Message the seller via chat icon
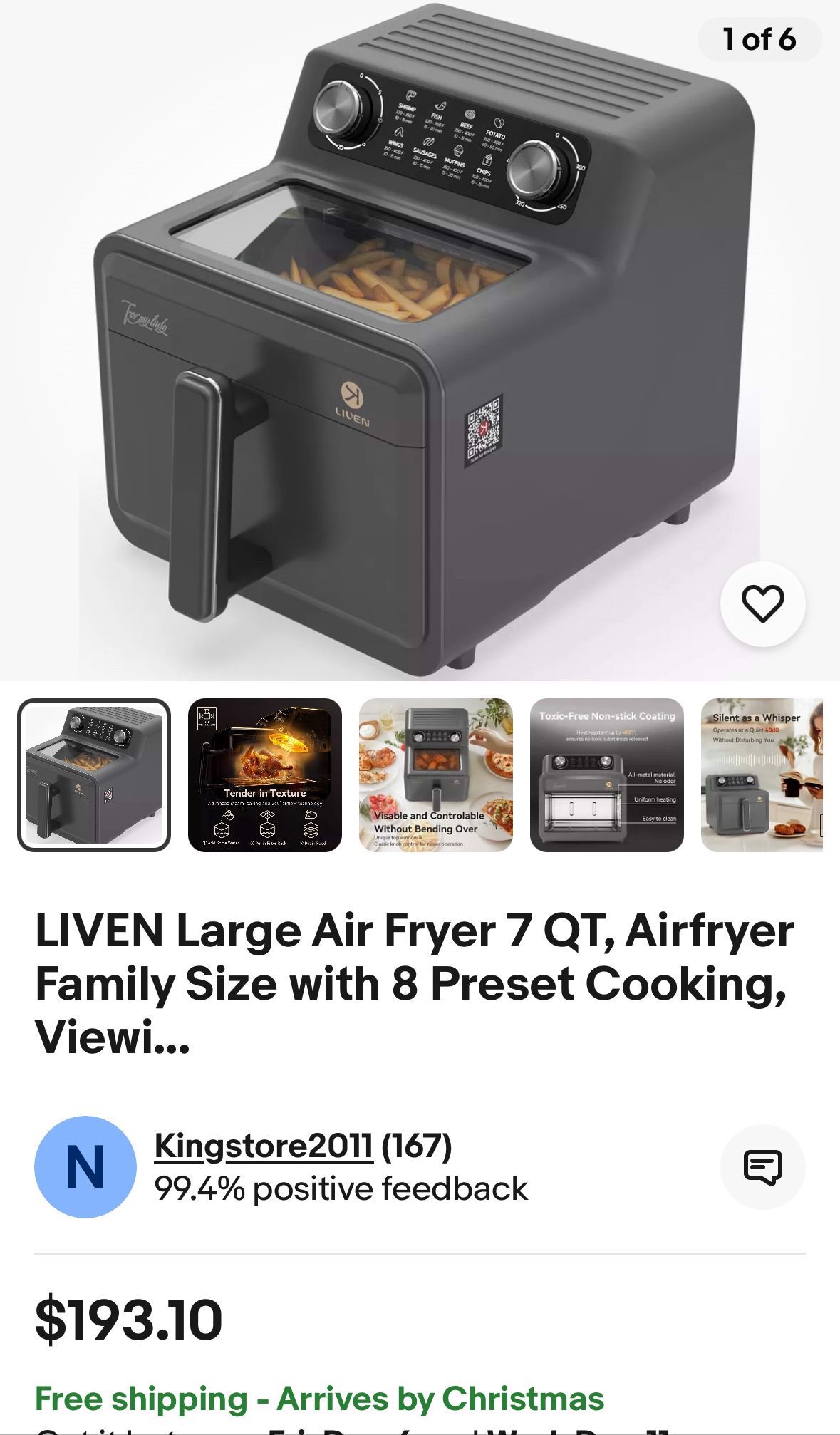 (762, 1167)
